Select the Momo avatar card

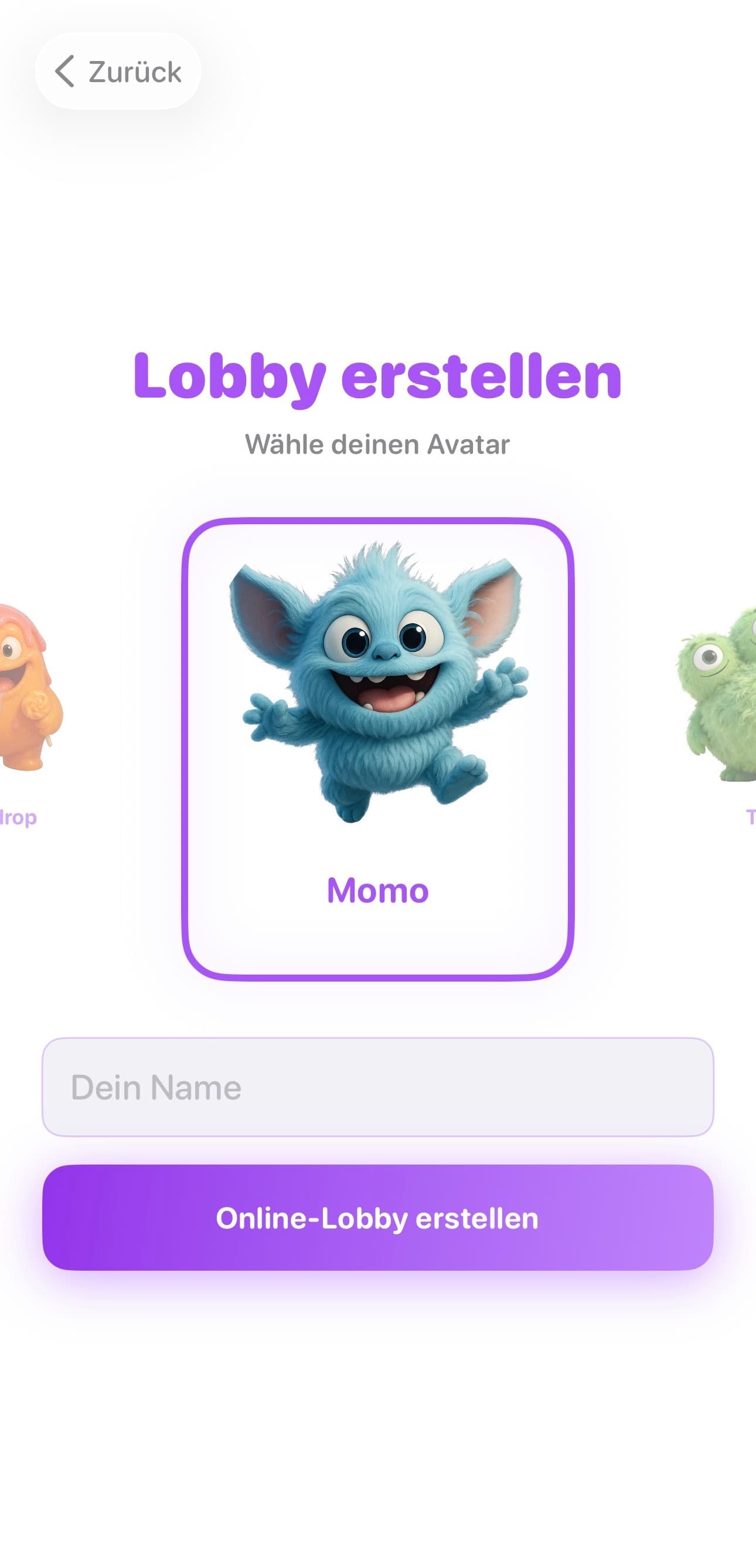click(x=377, y=749)
